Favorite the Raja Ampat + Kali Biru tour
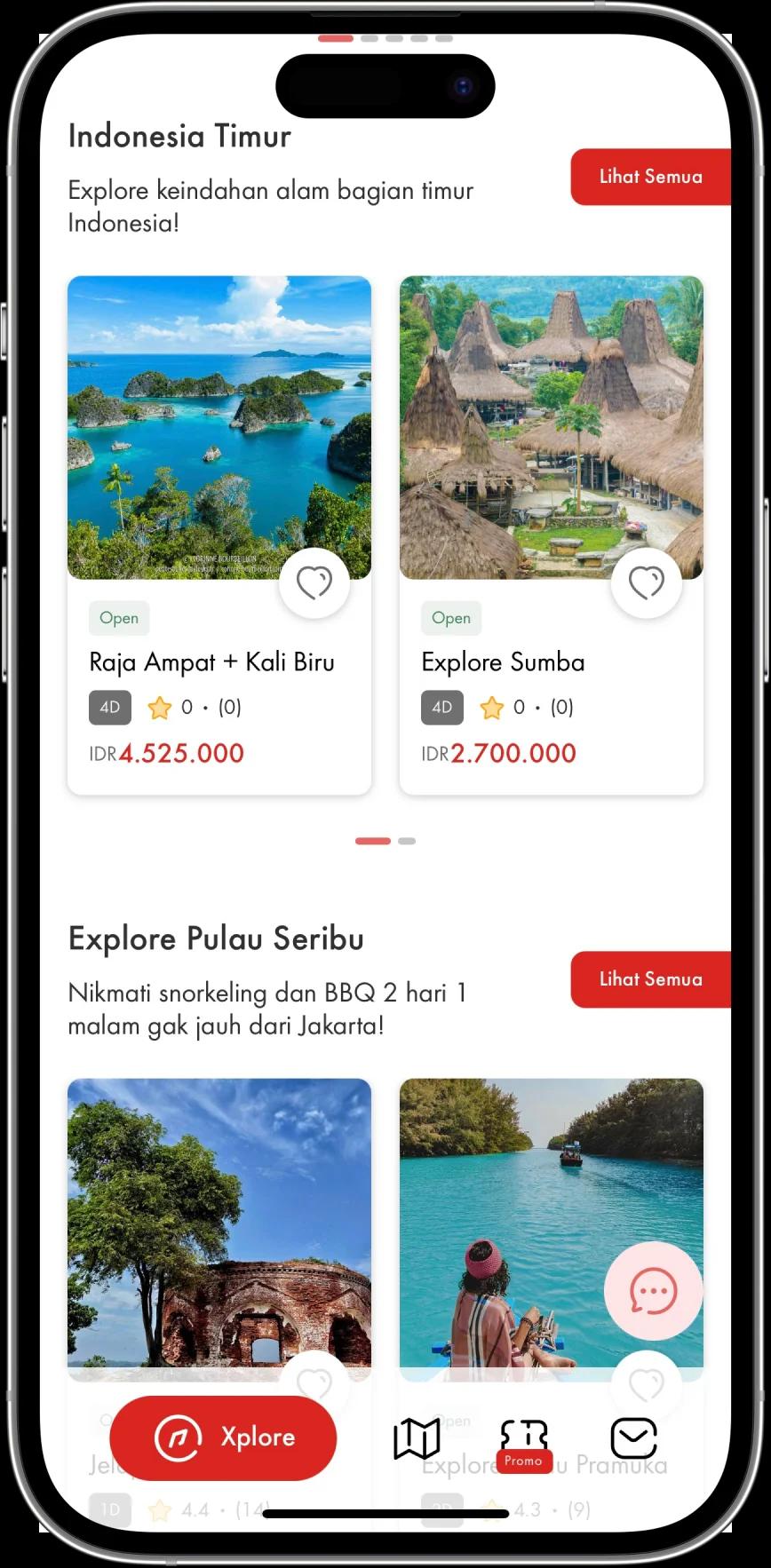Image resolution: width=771 pixels, height=1568 pixels. pos(314,582)
